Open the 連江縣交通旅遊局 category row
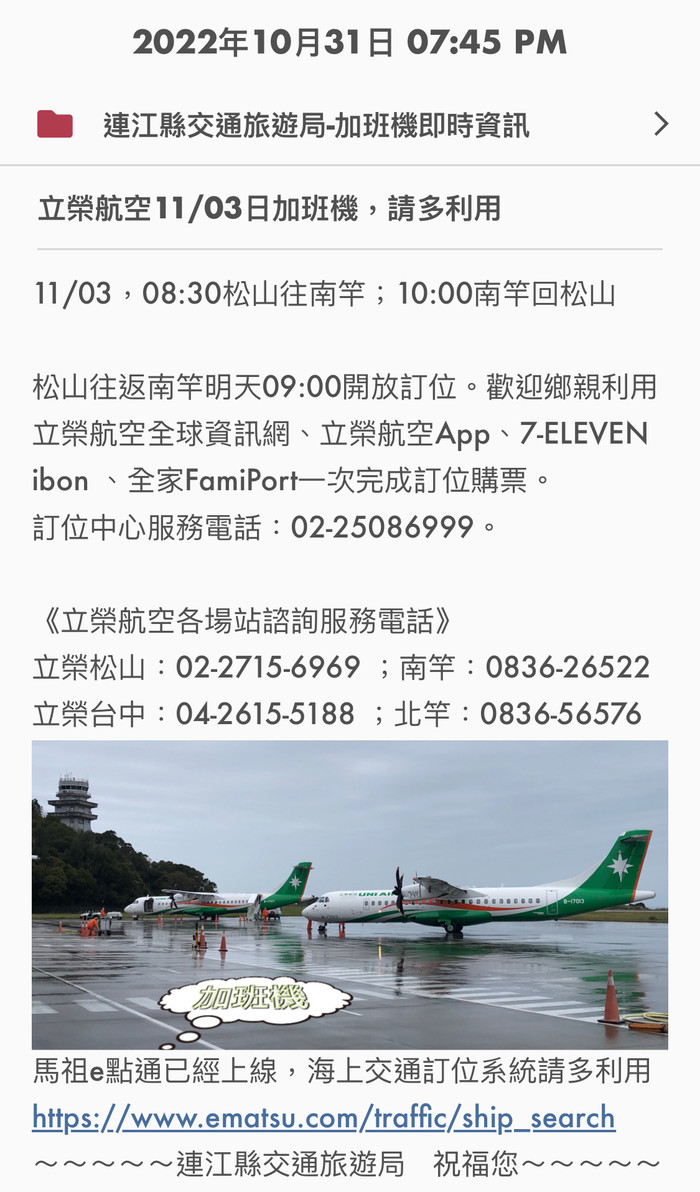The image size is (700, 1192). coord(350,125)
